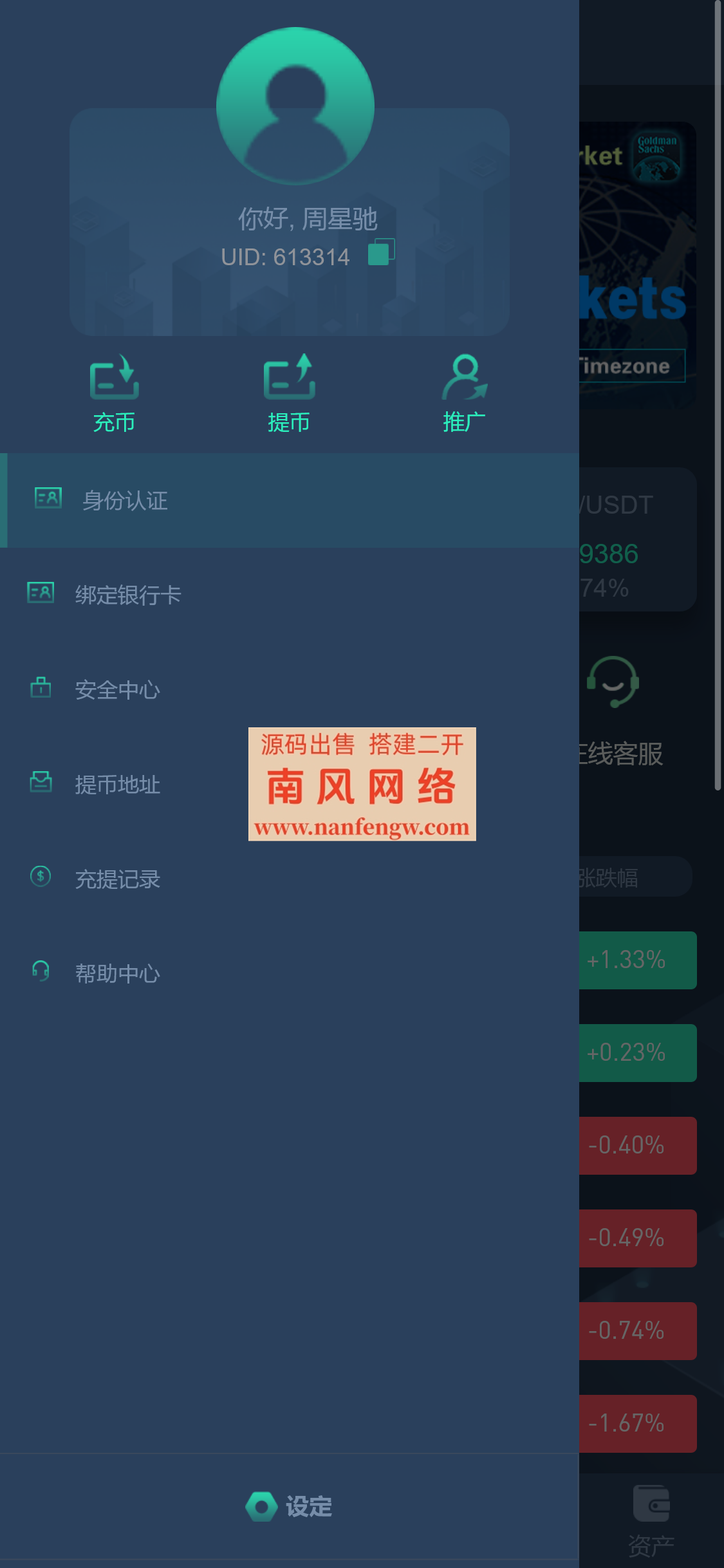Image resolution: width=724 pixels, height=1568 pixels.
Task: Open 帮助中心 help center
Action: (x=117, y=973)
